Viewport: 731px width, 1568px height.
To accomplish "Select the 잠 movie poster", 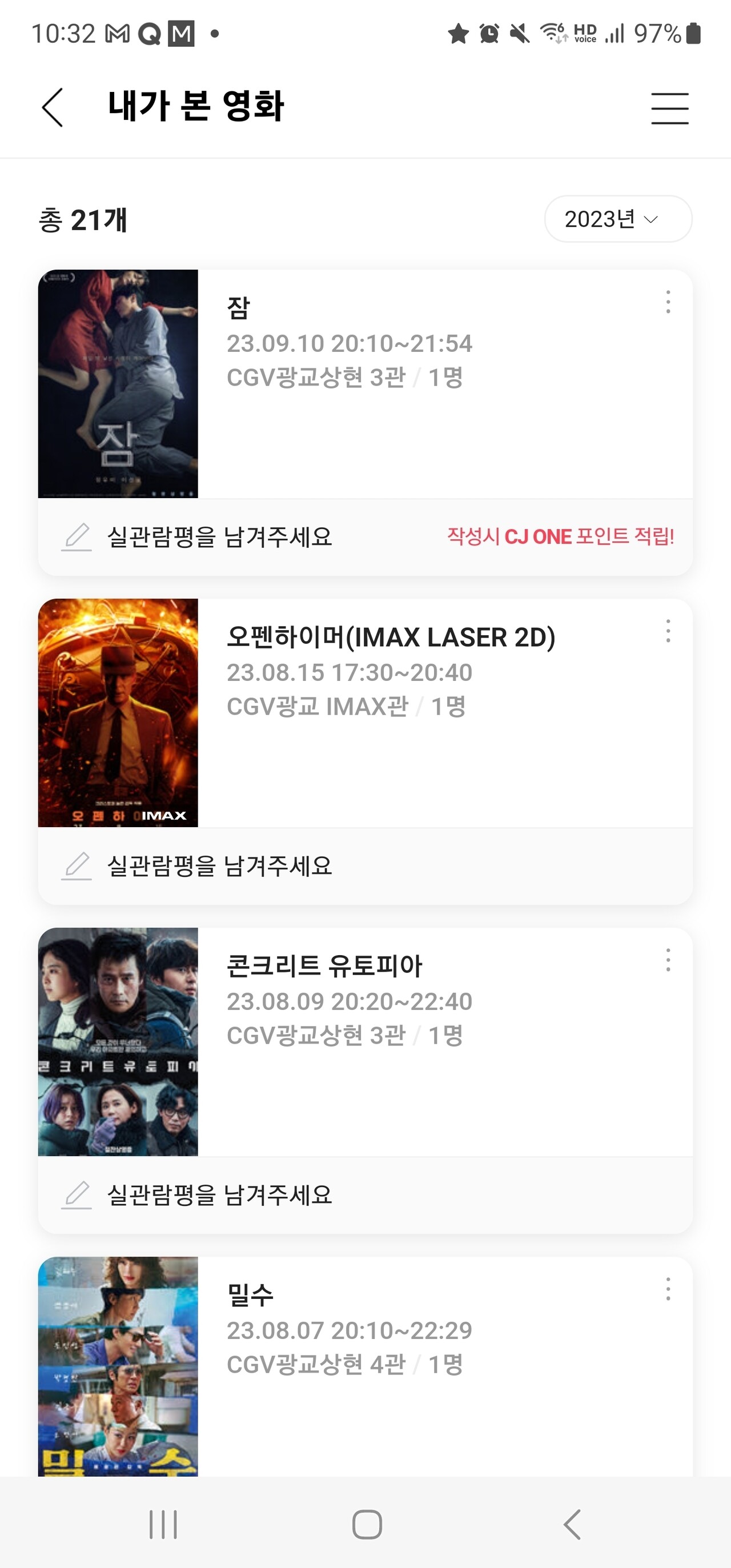I will coord(118,383).
